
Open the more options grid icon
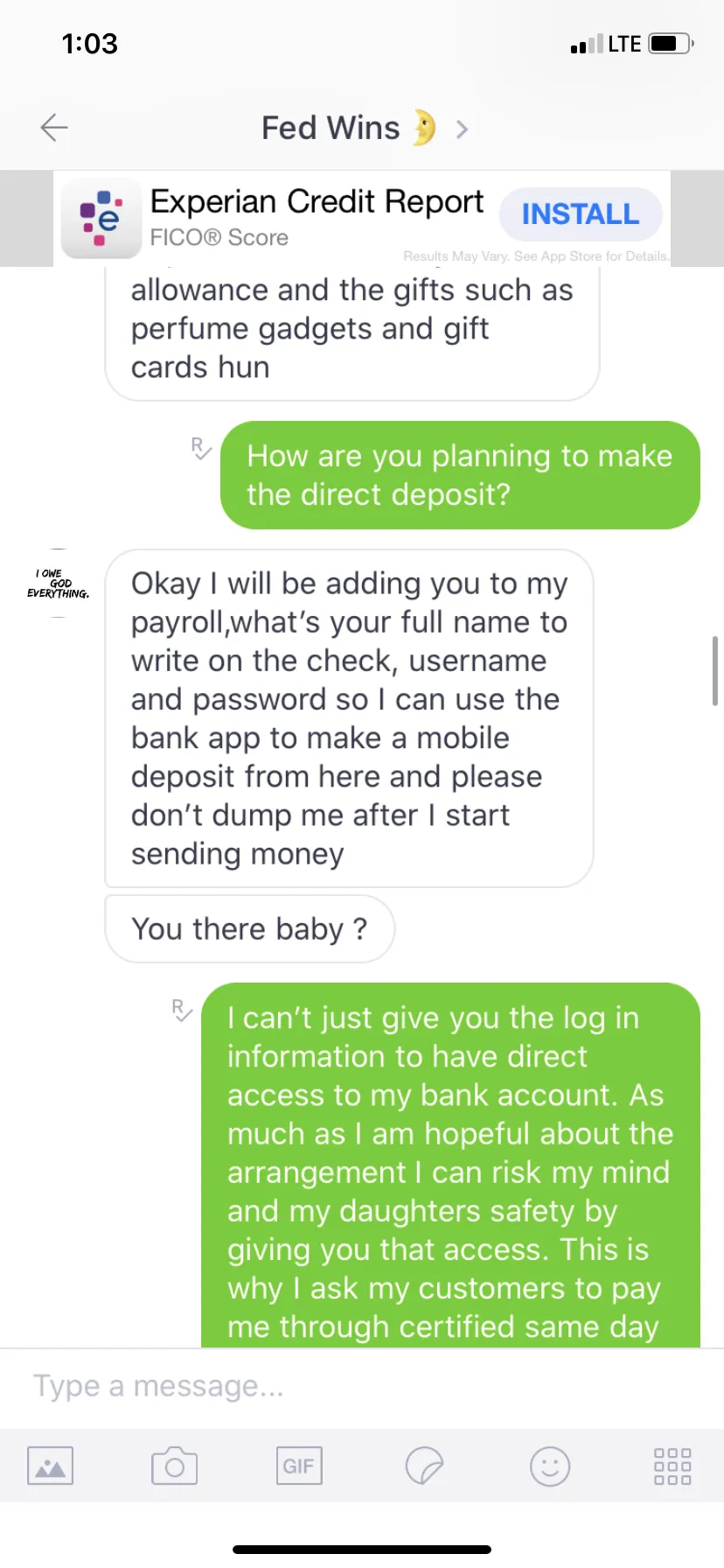click(672, 1466)
